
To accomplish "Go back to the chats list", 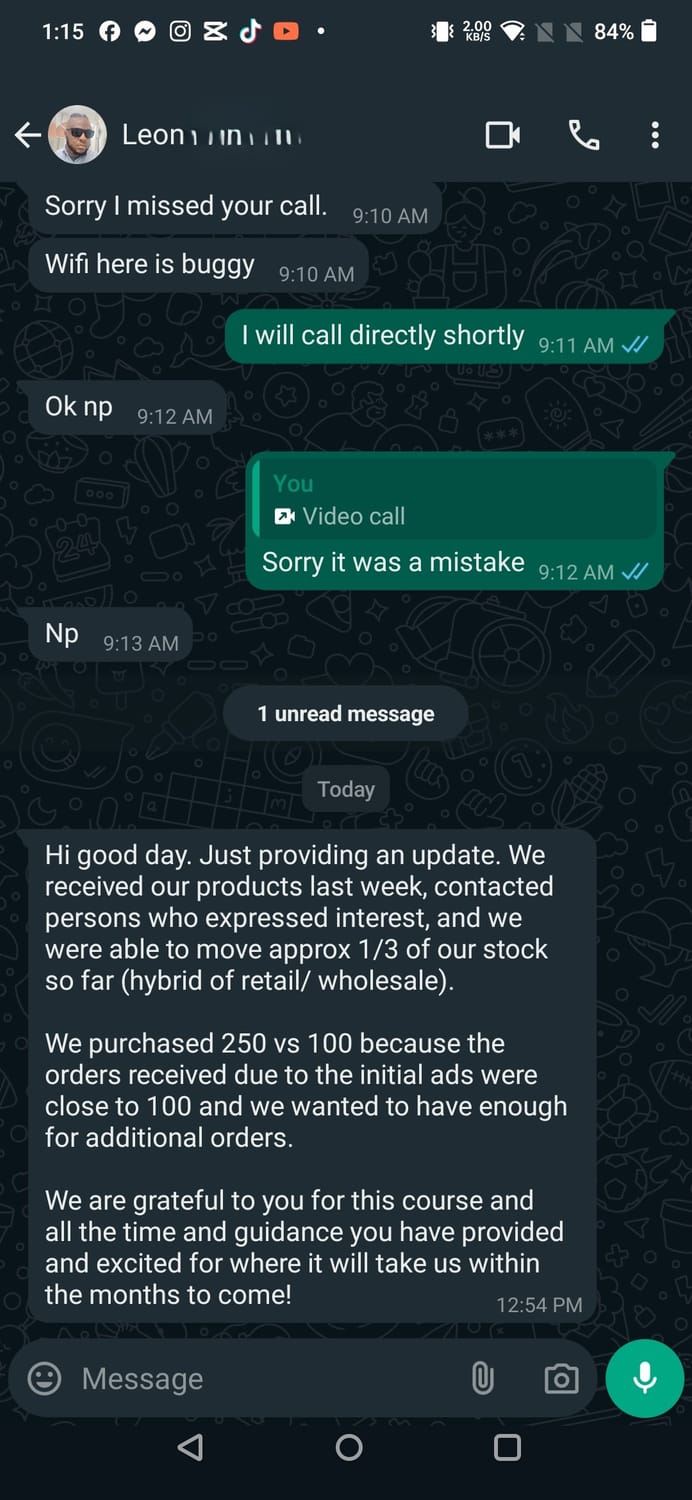I will click(x=28, y=135).
